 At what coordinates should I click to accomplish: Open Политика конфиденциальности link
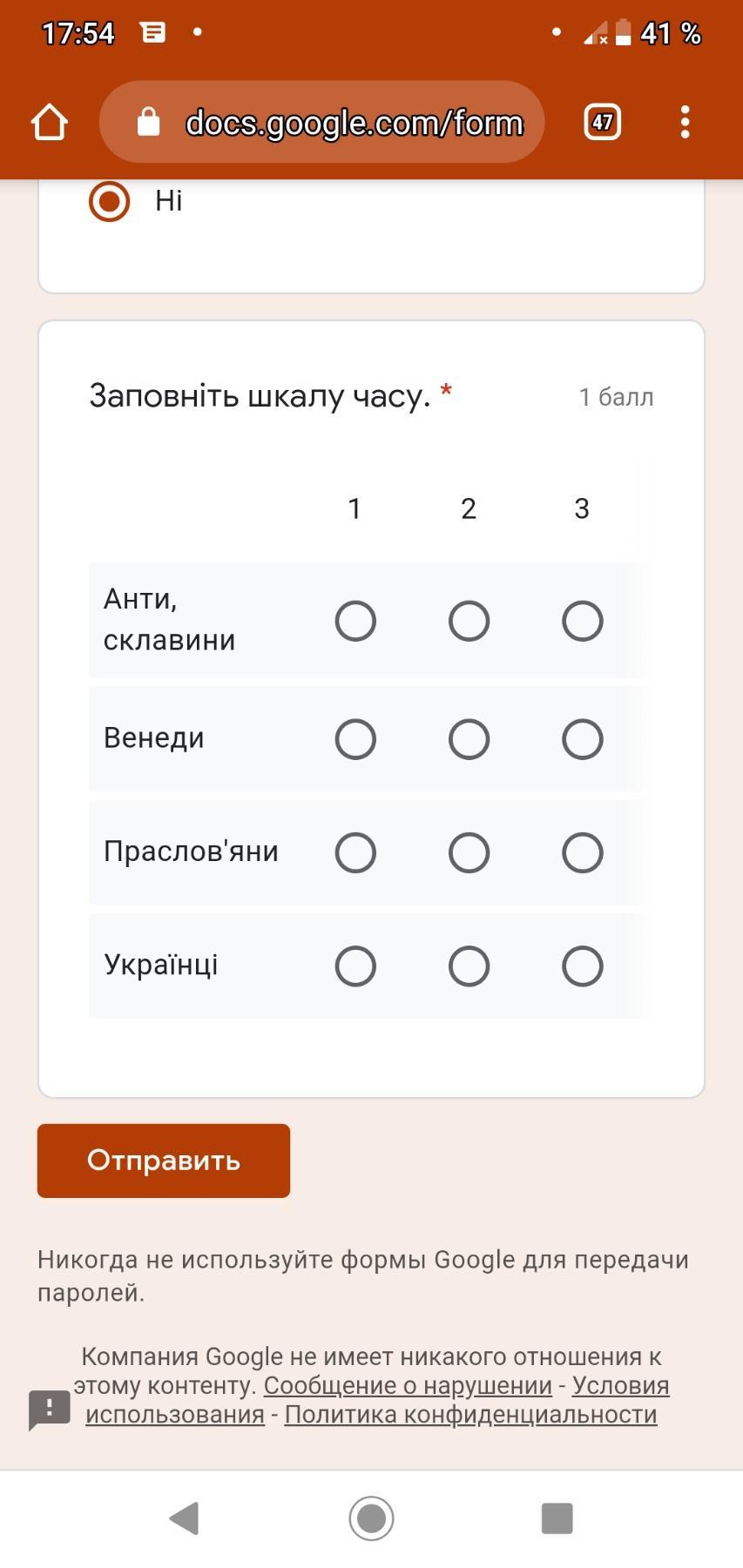[470, 1414]
